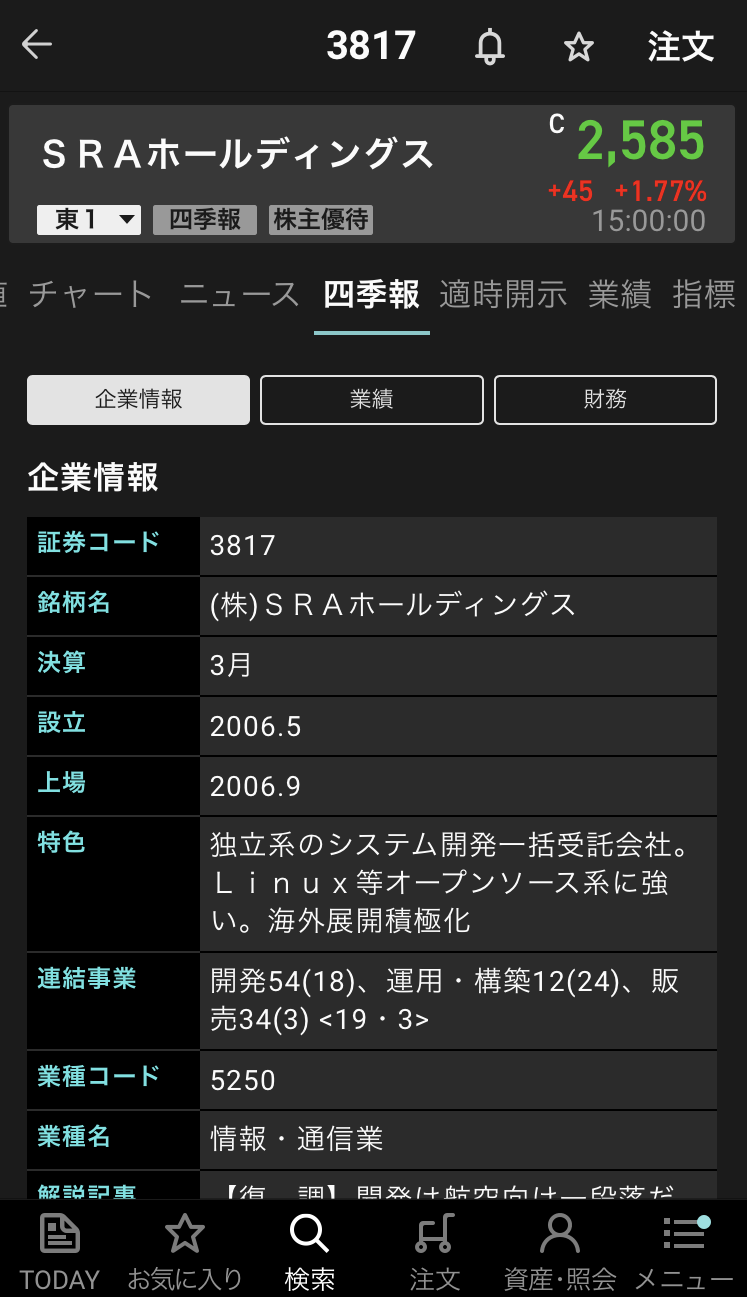Image resolution: width=747 pixels, height=1297 pixels.
Task: Go back using the top-left arrow
Action: pyautogui.click(x=37, y=45)
